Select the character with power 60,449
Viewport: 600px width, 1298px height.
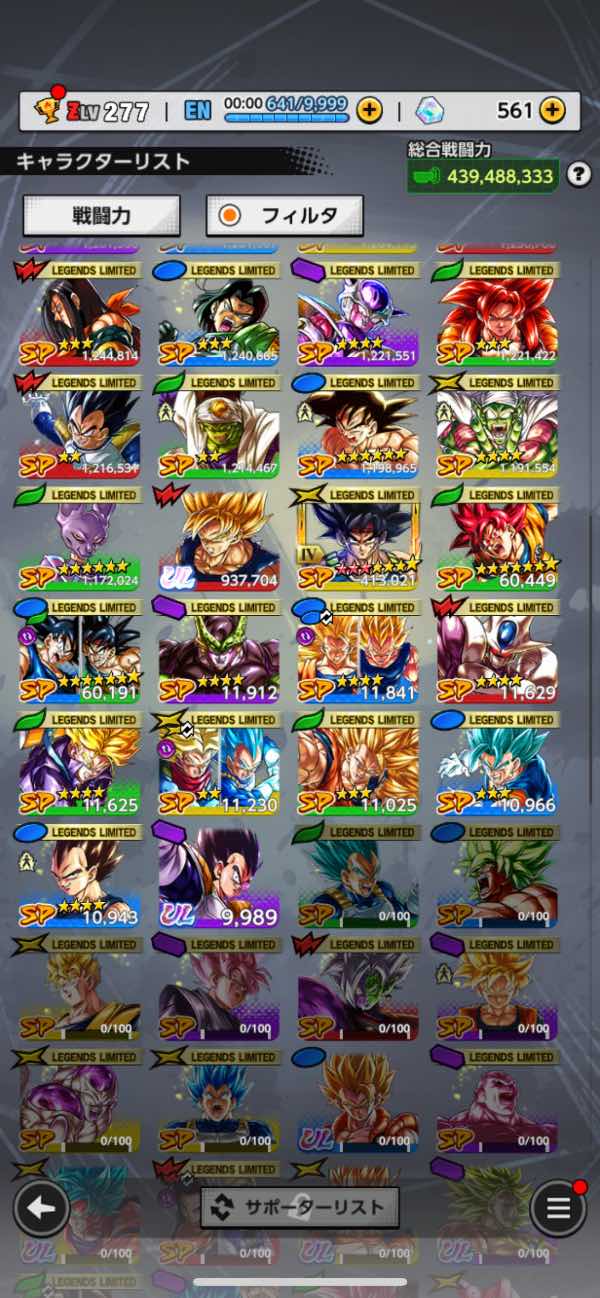tap(495, 540)
